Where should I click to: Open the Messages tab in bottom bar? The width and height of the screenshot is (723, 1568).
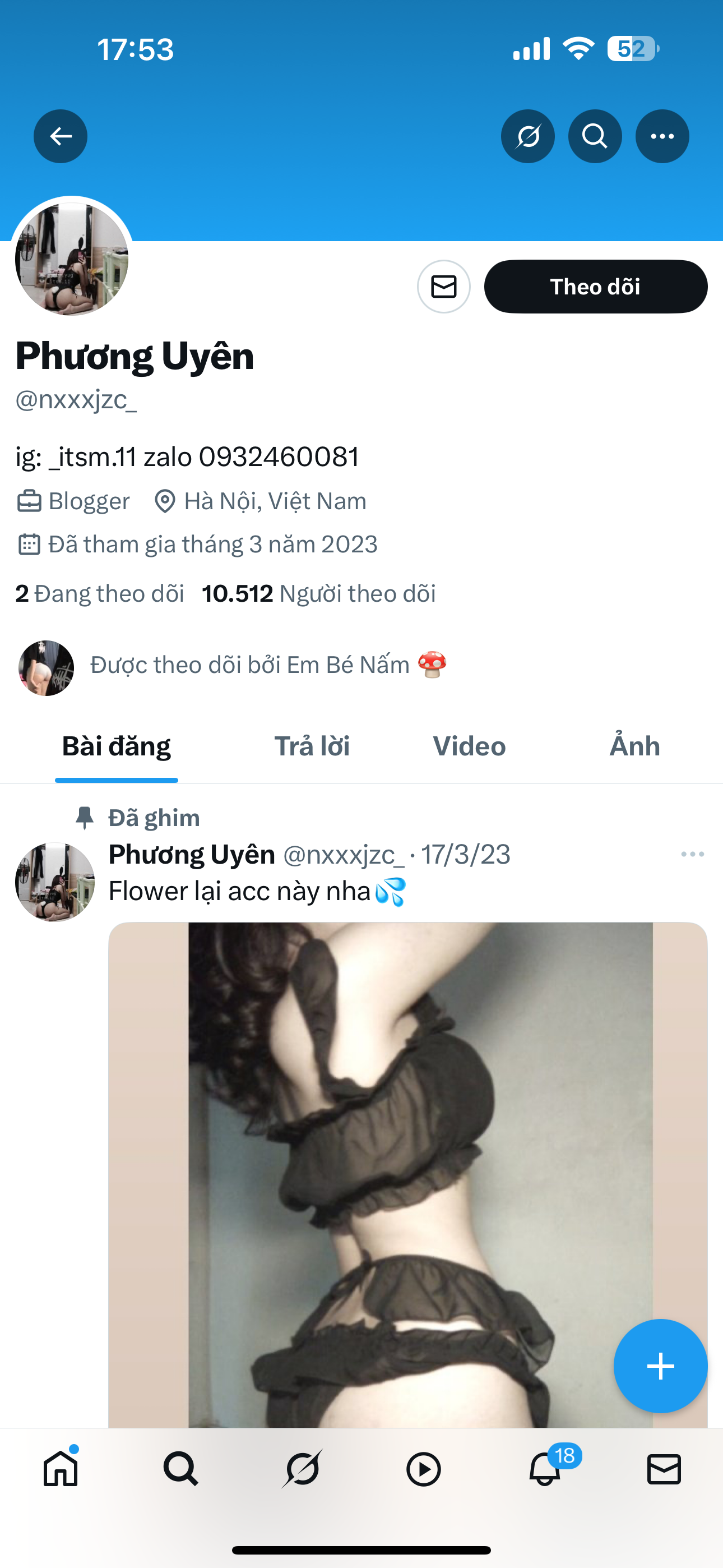click(664, 1469)
